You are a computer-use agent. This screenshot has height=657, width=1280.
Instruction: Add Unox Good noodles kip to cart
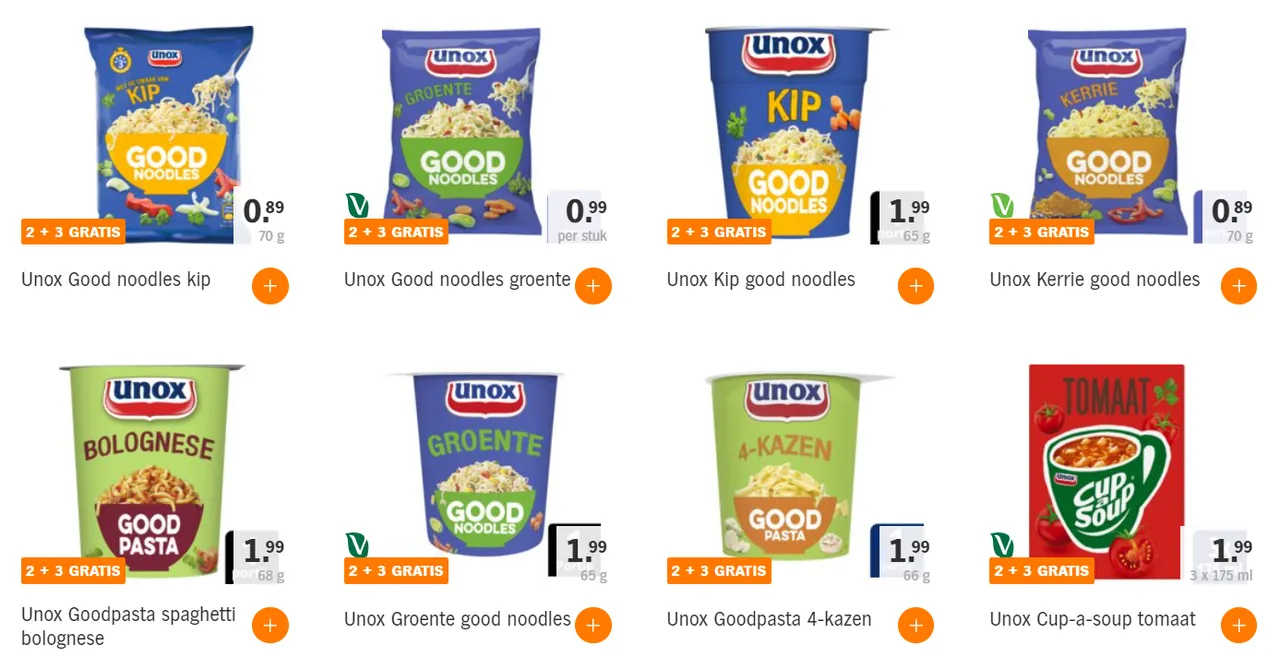click(270, 286)
